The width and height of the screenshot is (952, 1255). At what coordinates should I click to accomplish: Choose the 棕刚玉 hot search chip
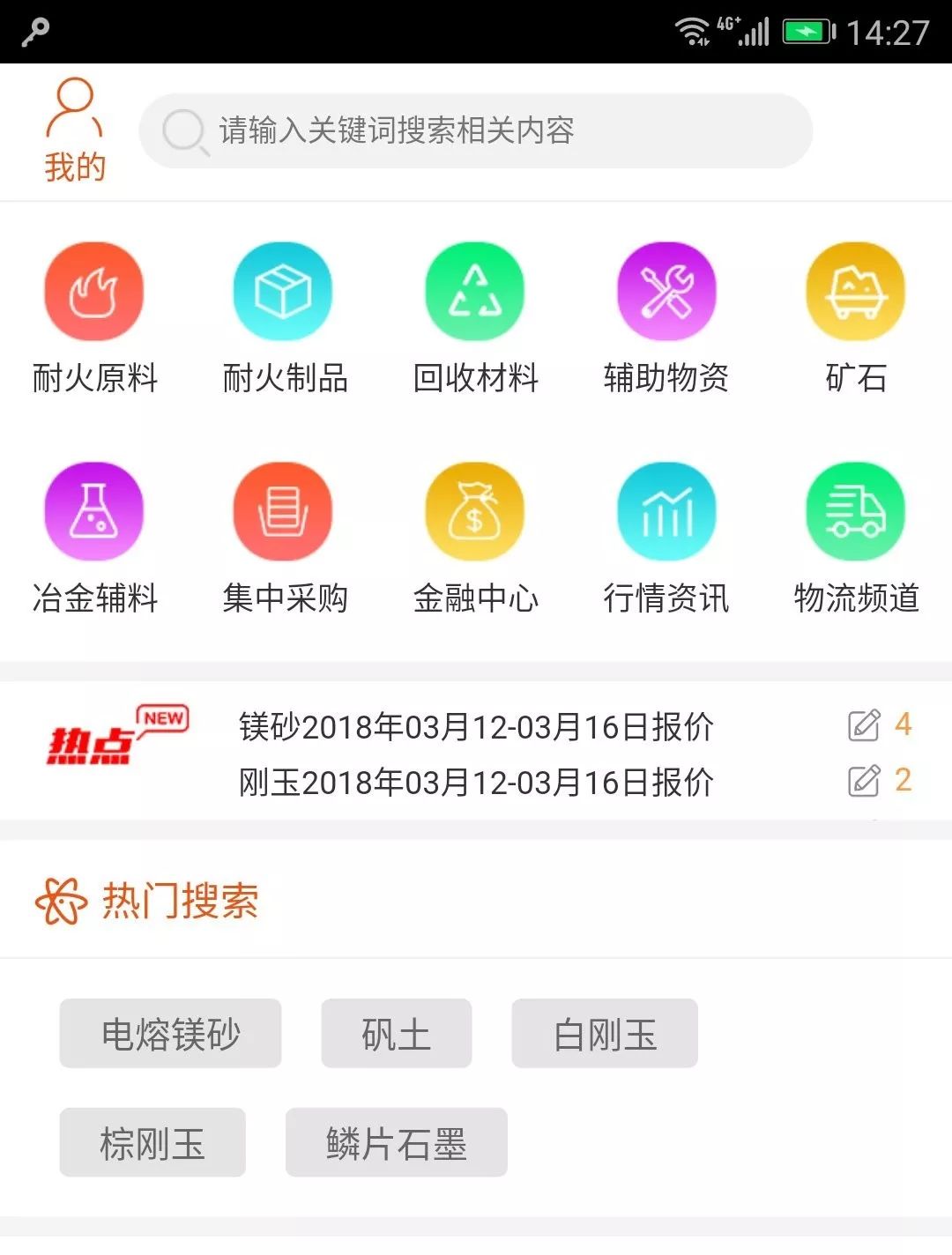(152, 1143)
